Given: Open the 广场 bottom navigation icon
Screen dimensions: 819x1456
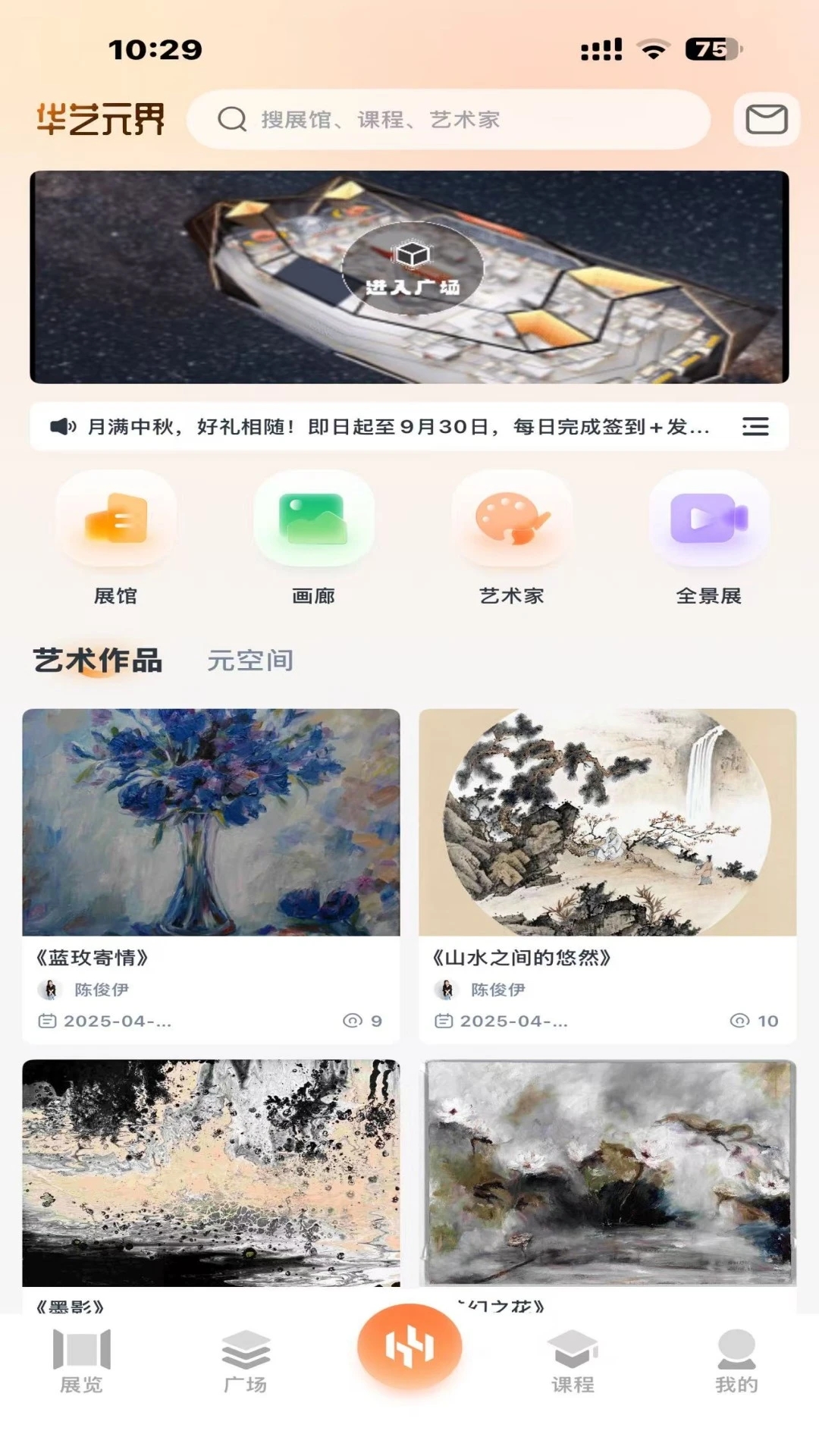Looking at the screenshot, I should [246, 1357].
